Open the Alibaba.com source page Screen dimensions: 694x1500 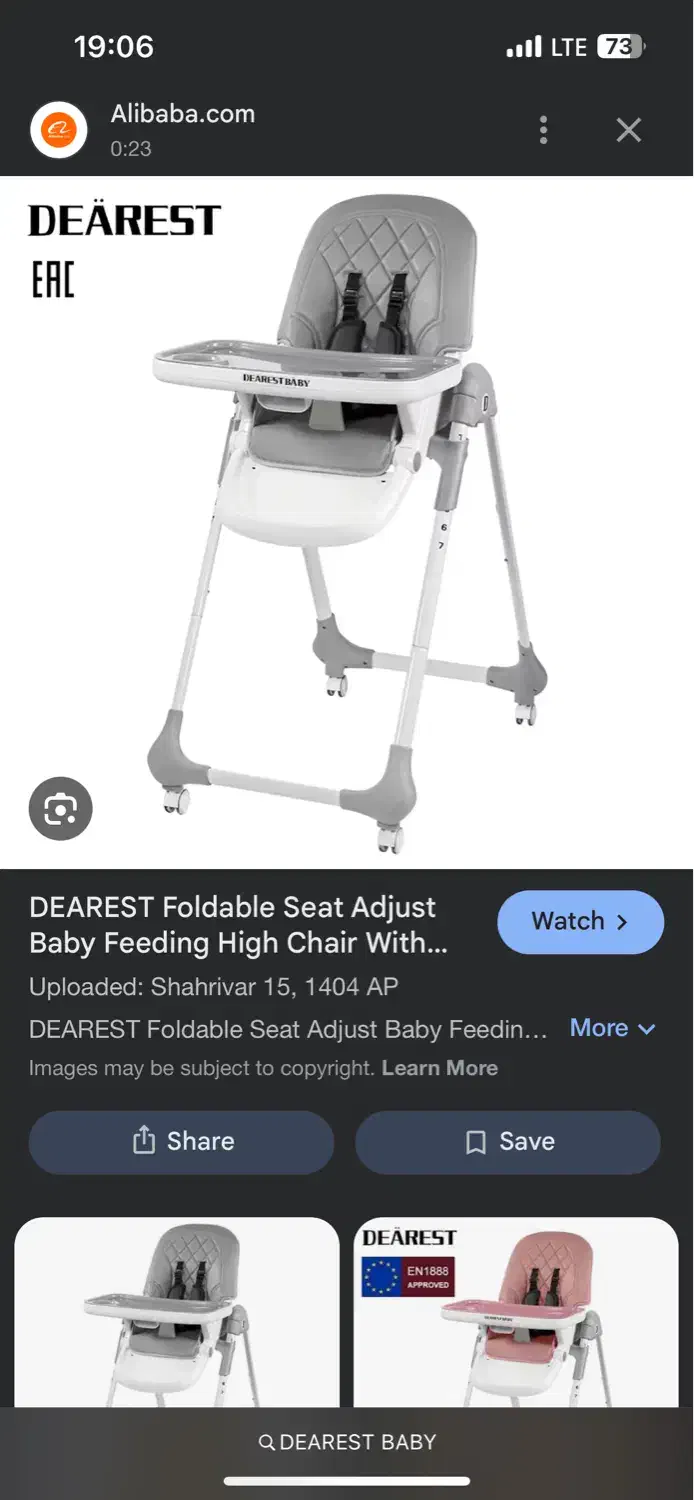(x=182, y=114)
